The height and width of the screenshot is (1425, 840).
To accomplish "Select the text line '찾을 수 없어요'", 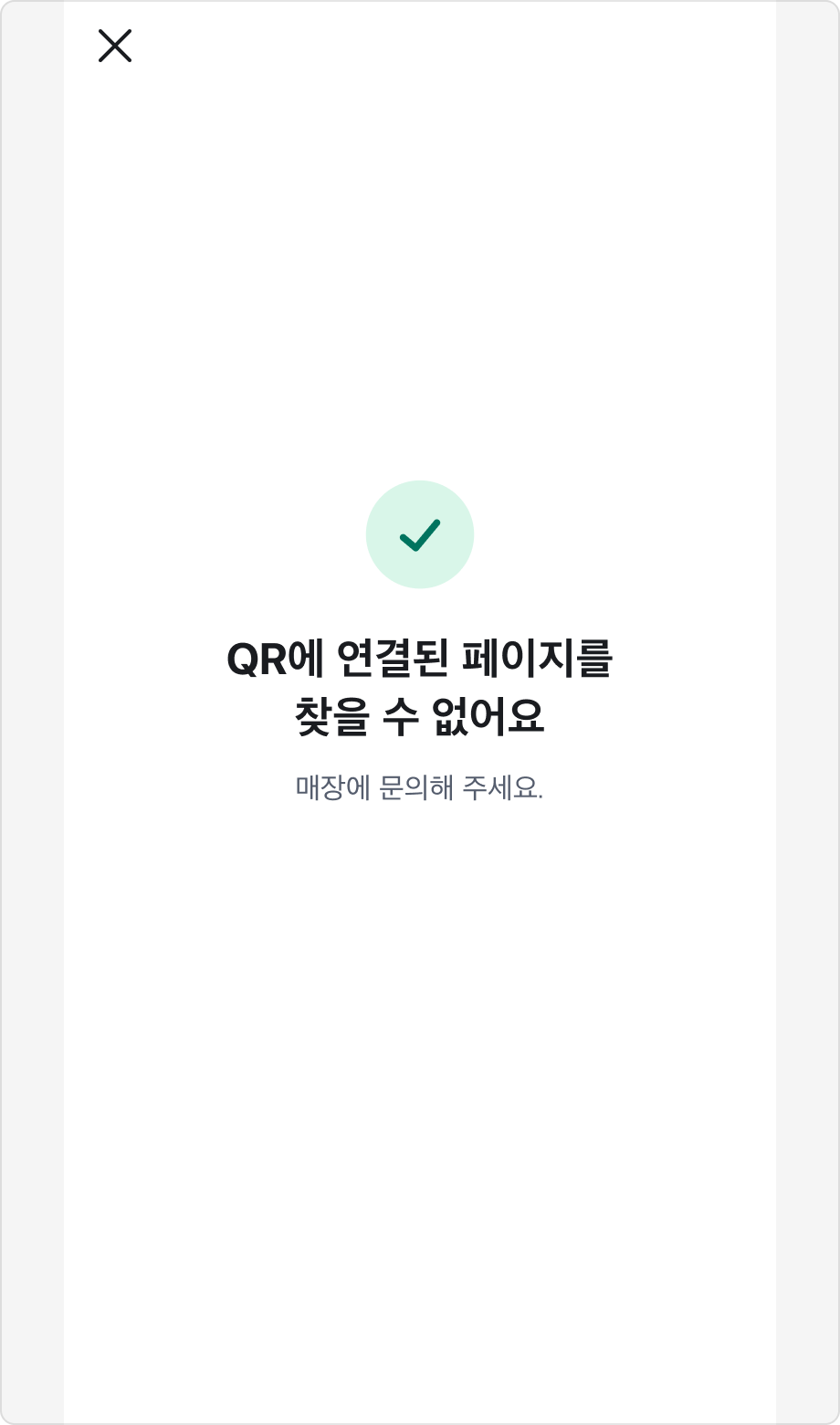I will tap(420, 717).
